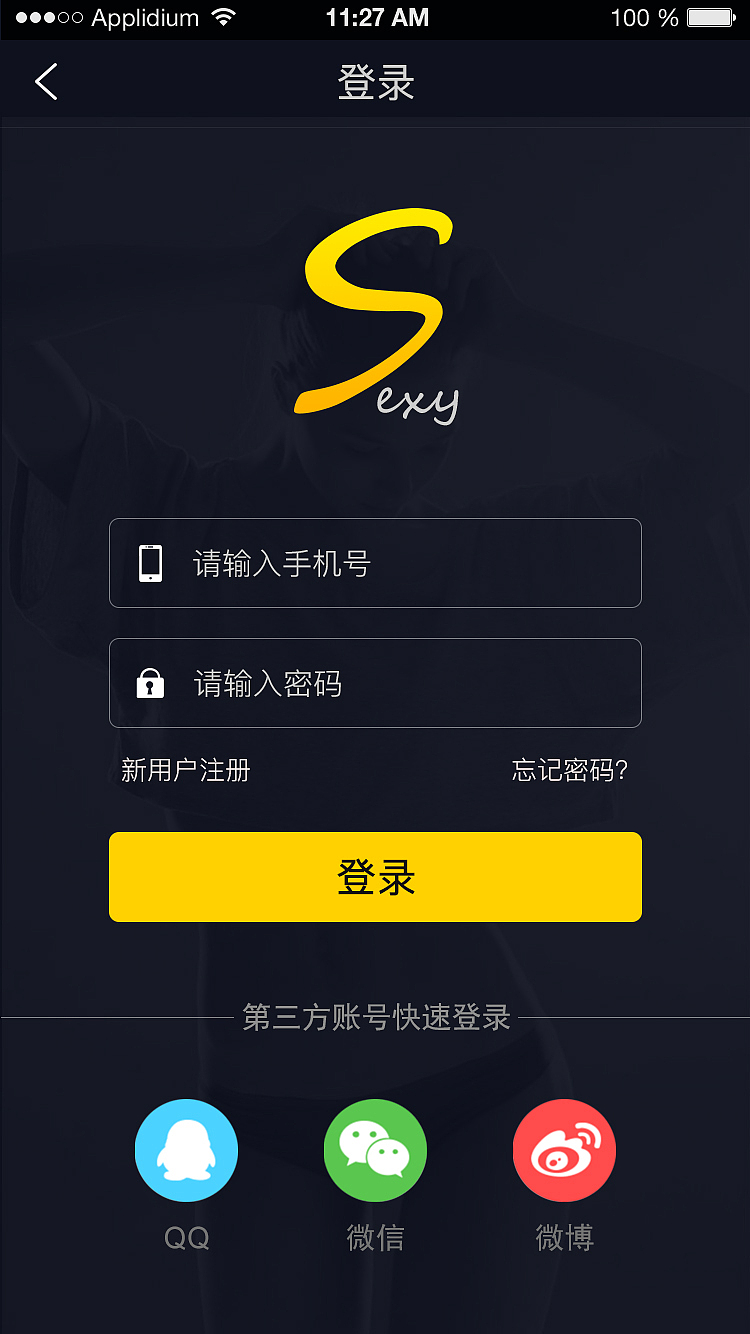750x1334 pixels.
Task: Click the padlock icon in the password field
Action: tap(151, 683)
